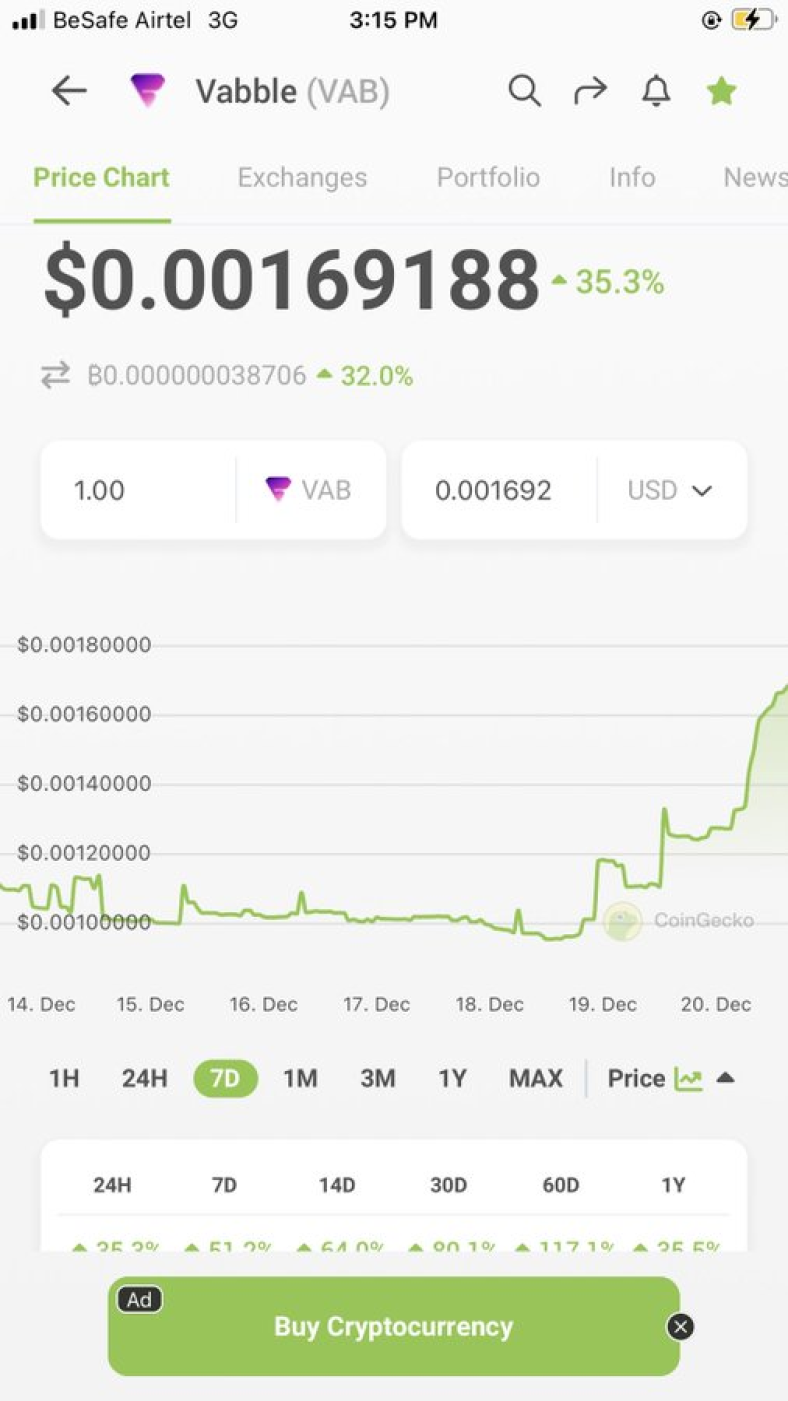Tap the Buy Cryptocurrency ad button

point(393,1326)
